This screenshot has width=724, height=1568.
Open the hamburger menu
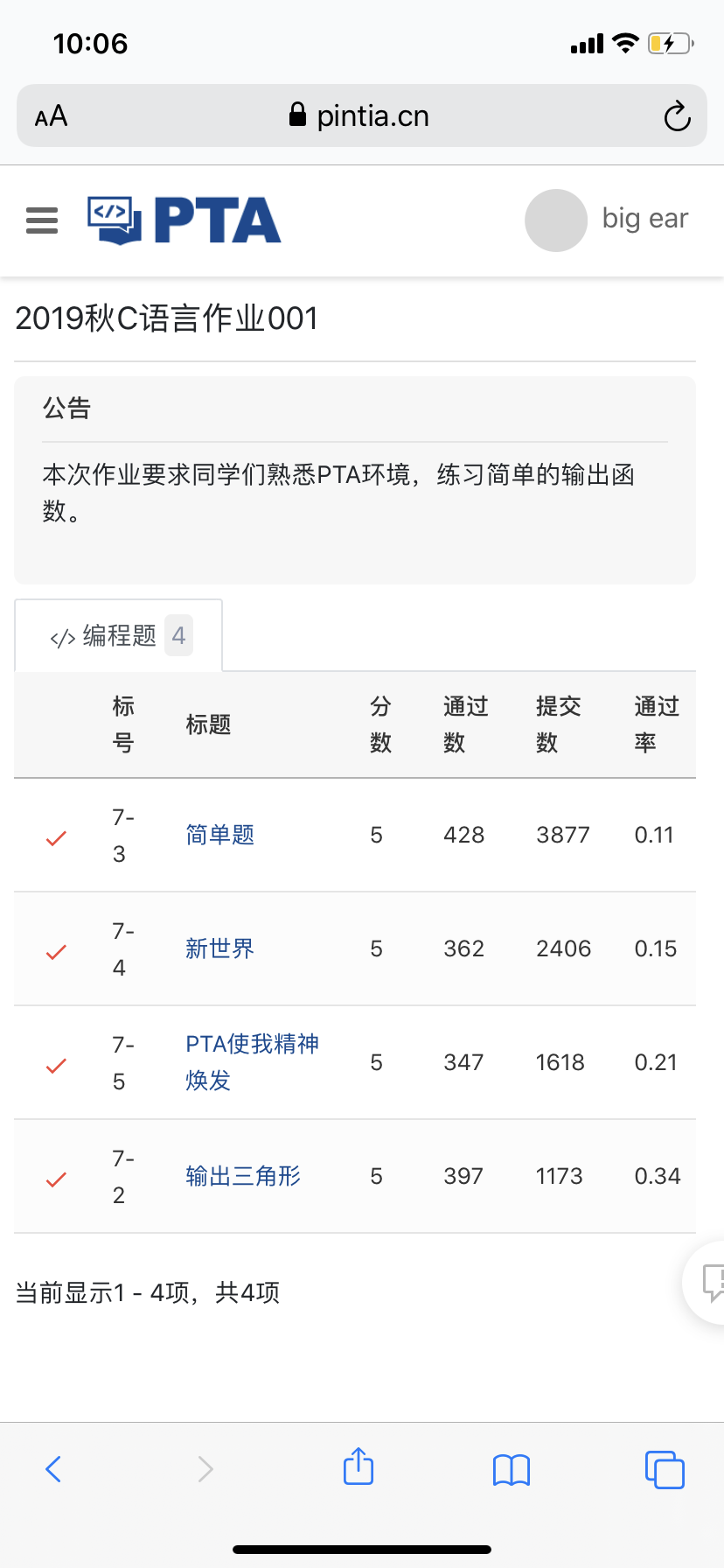tap(42, 220)
